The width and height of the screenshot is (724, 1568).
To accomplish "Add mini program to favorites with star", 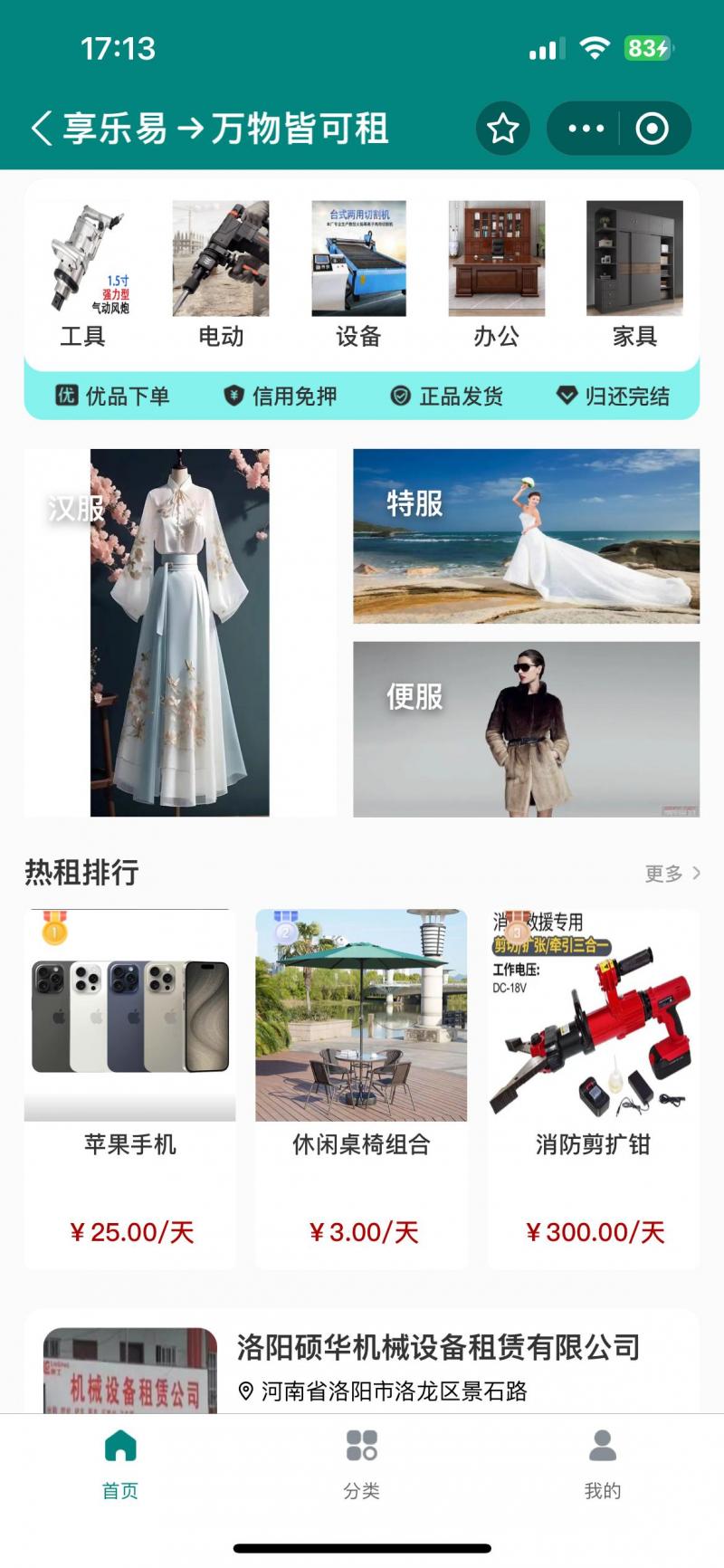I will pyautogui.click(x=503, y=129).
